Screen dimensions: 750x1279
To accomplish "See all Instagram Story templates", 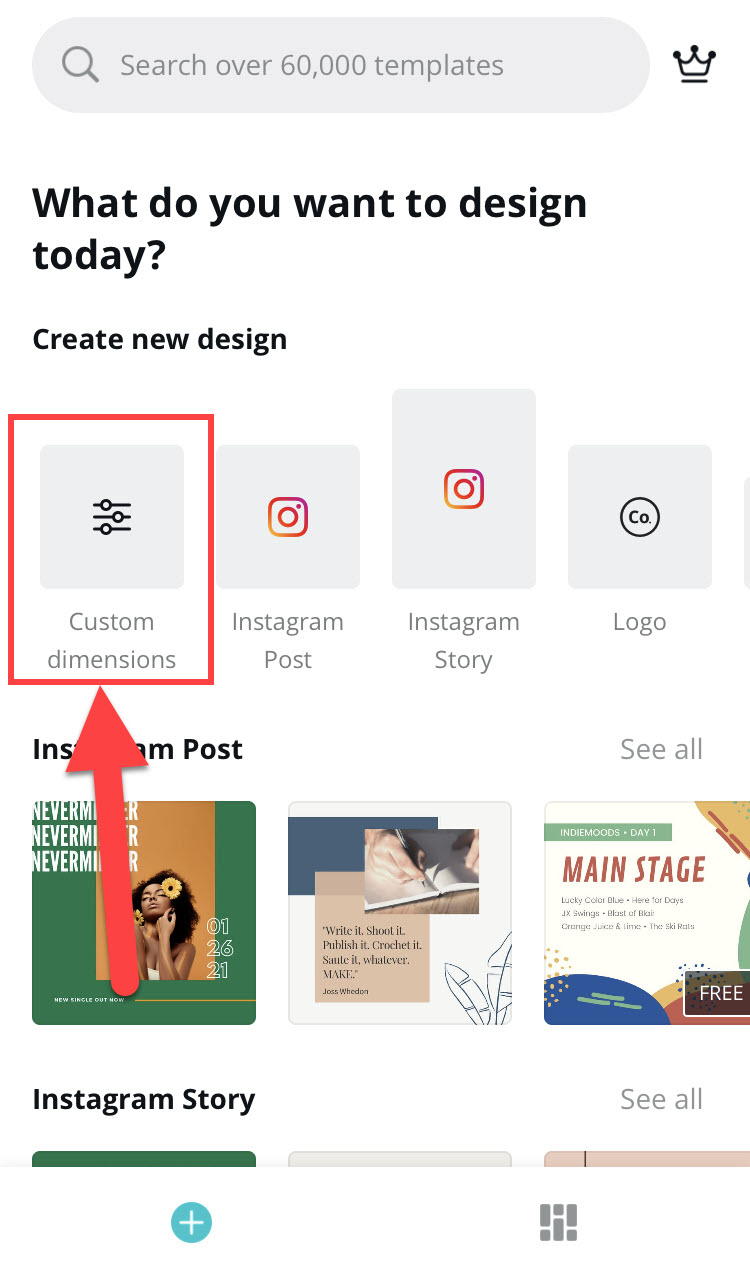I will point(661,1099).
